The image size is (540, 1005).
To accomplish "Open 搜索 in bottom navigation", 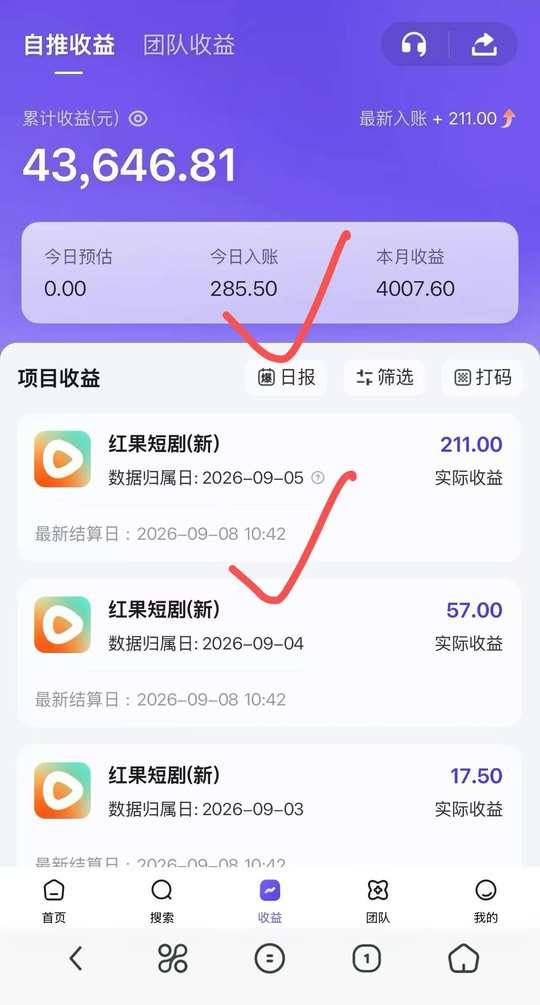I will click(x=161, y=901).
